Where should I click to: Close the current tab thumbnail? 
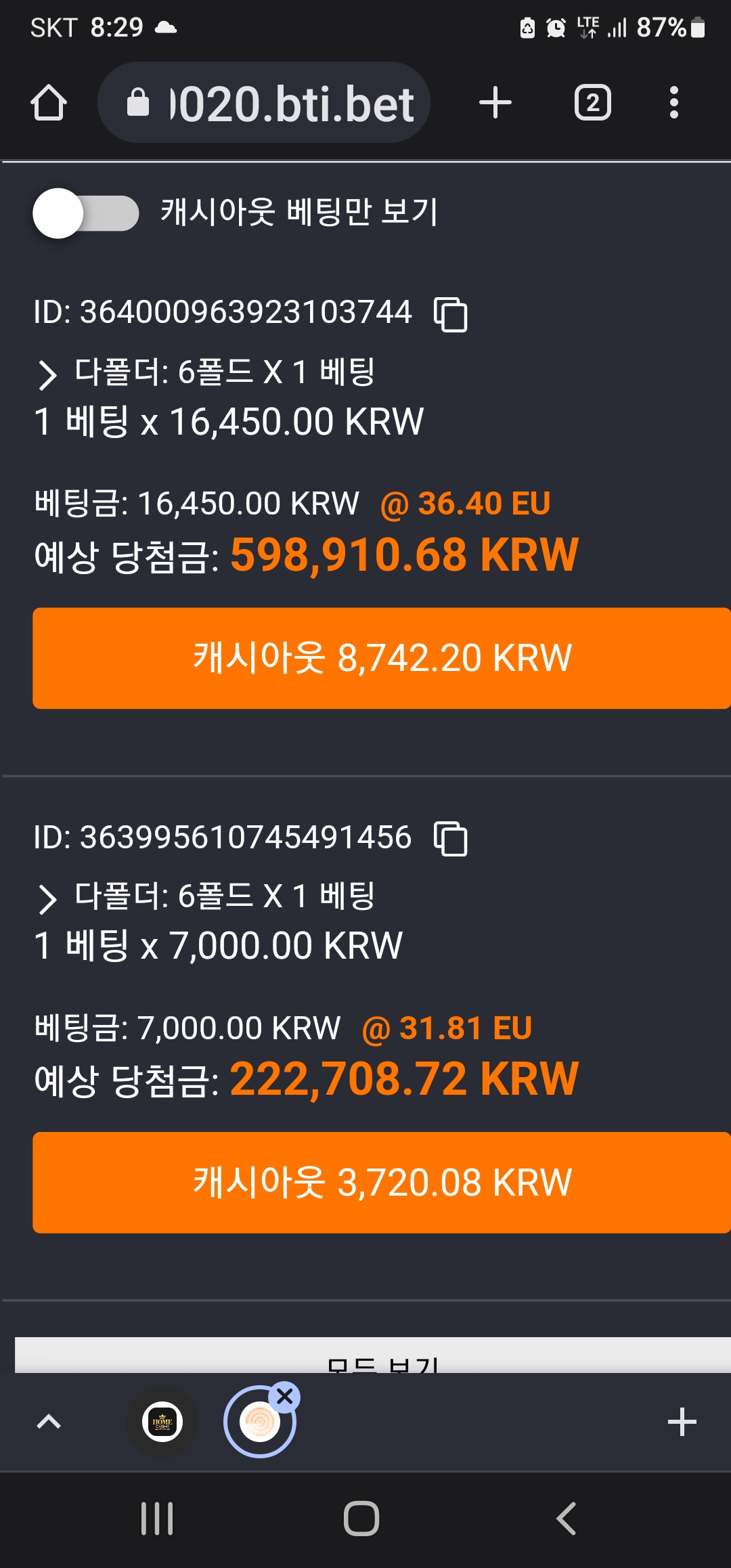point(285,1397)
